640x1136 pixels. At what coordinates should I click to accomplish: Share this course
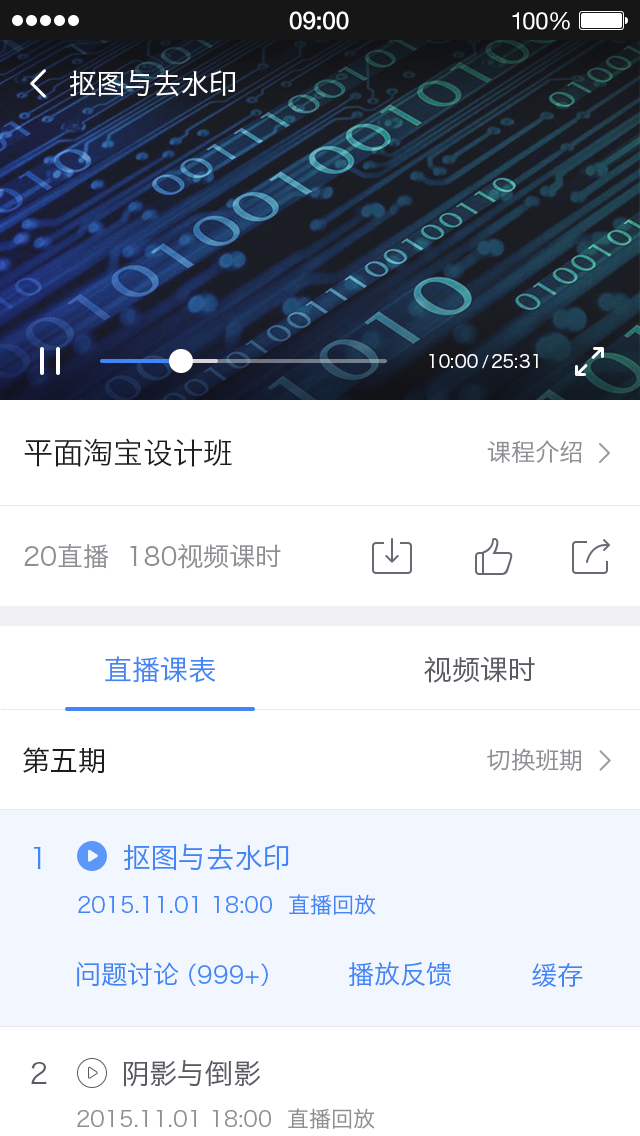click(590, 557)
